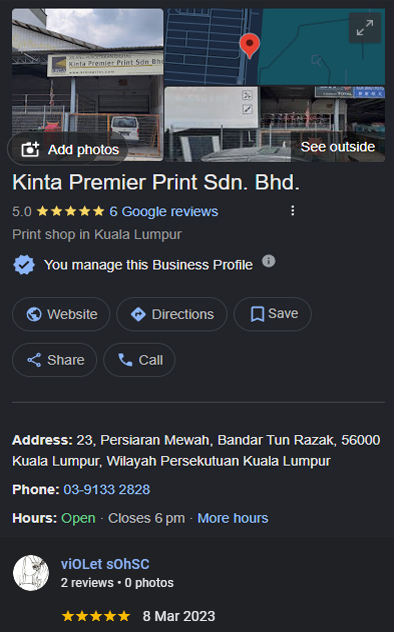Viewport: 394px width, 632px height.
Task: Expand More hours
Action: pyautogui.click(x=232, y=518)
